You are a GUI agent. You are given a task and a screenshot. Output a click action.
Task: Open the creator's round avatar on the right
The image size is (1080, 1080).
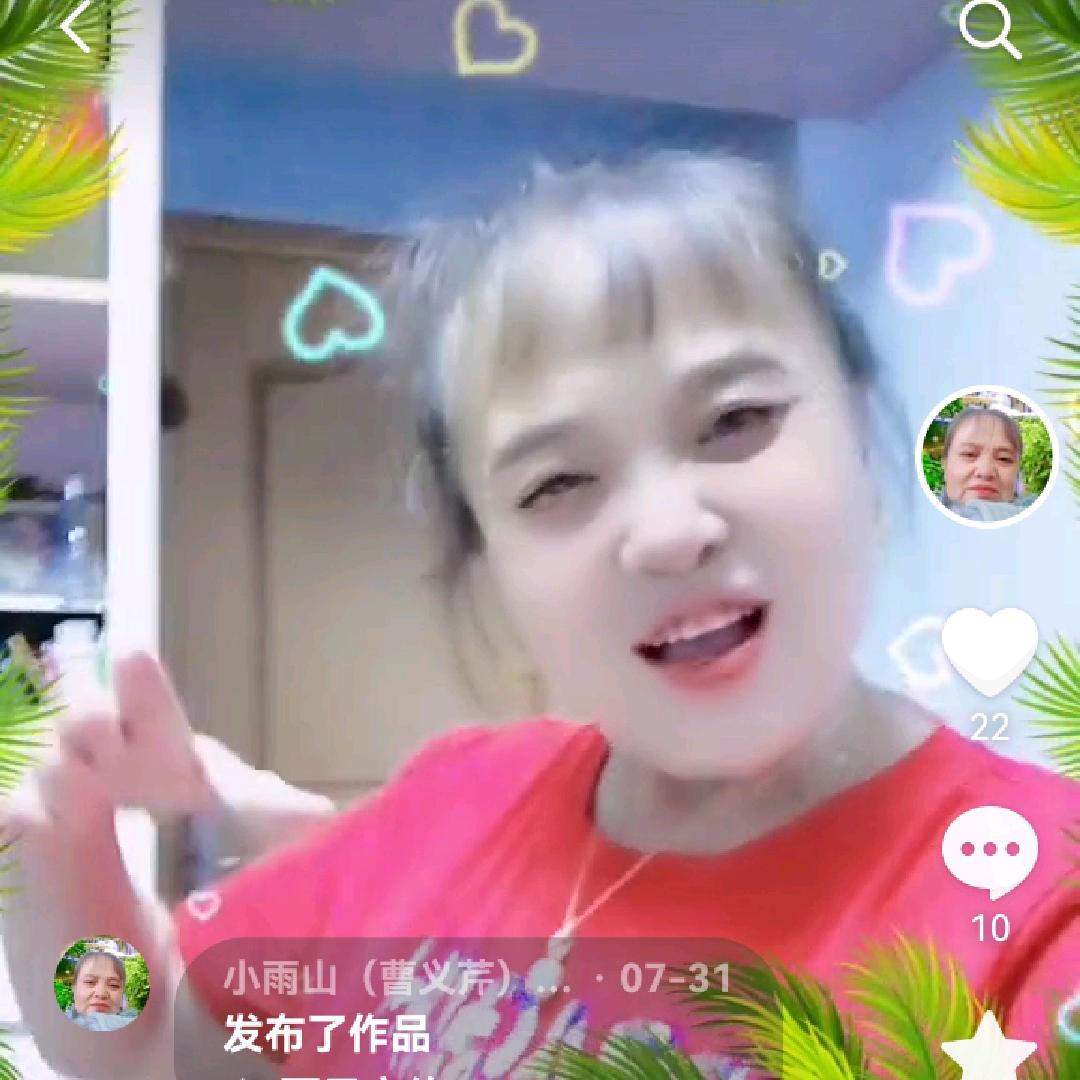(x=986, y=457)
